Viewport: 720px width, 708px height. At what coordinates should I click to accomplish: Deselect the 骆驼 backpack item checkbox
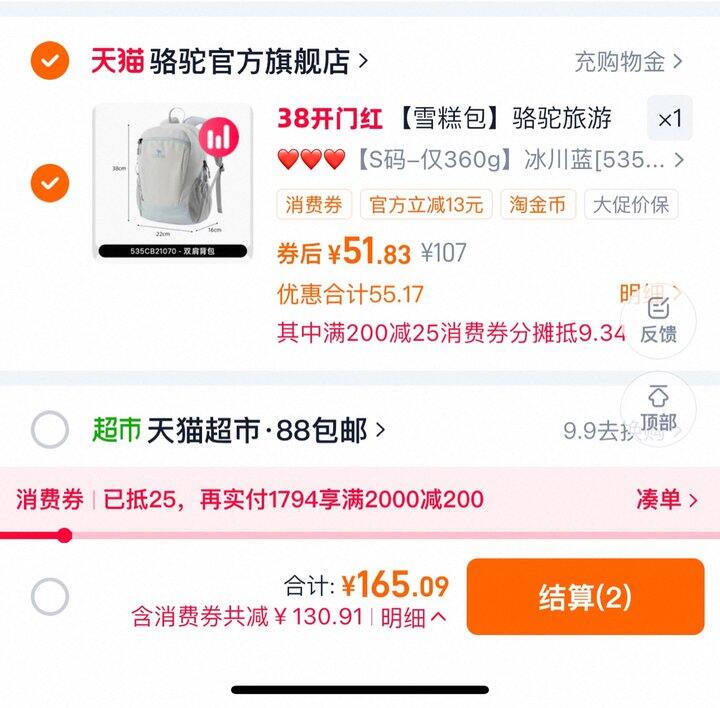[49, 183]
